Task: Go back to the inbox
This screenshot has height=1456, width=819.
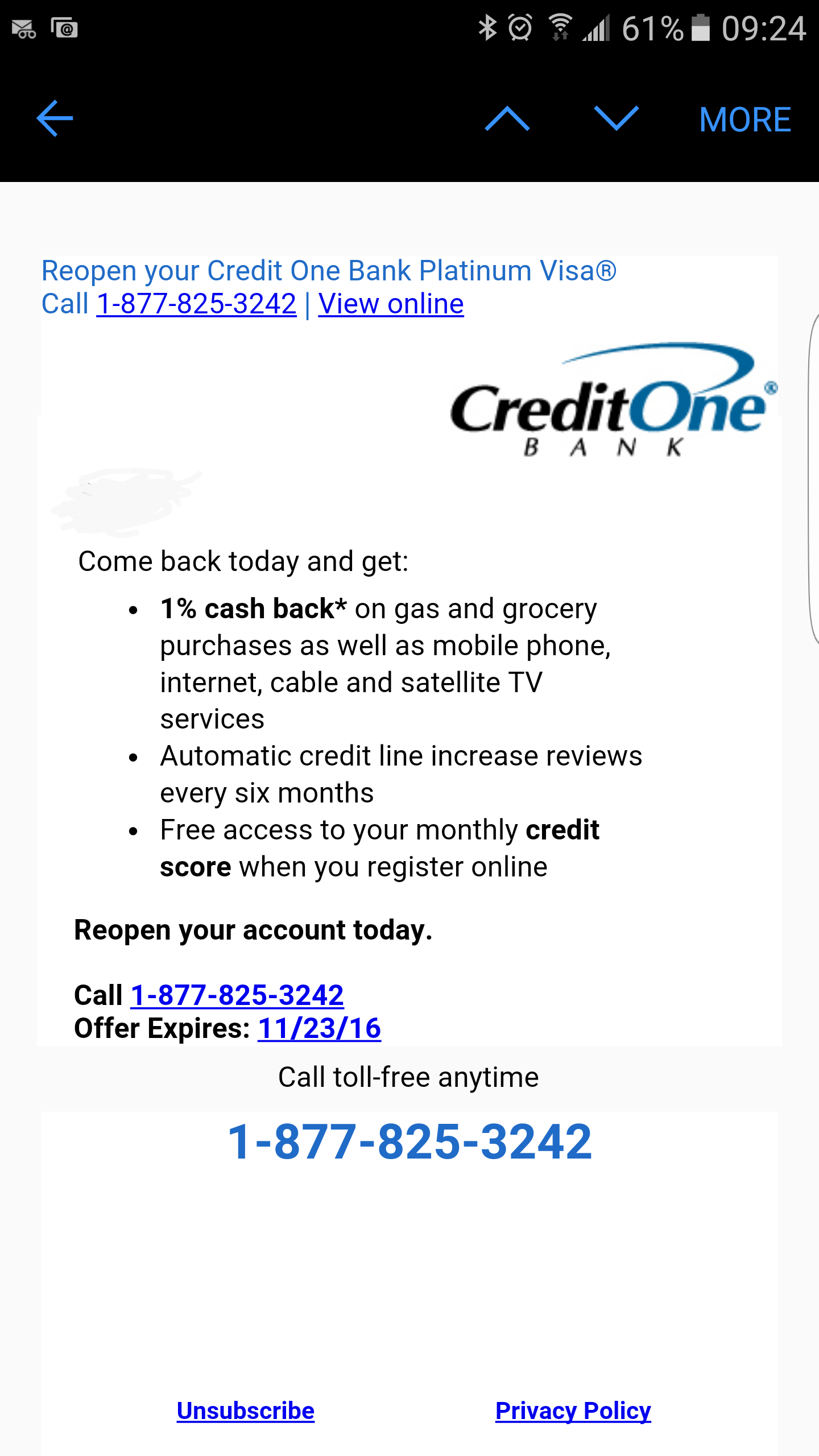Action: click(x=55, y=118)
